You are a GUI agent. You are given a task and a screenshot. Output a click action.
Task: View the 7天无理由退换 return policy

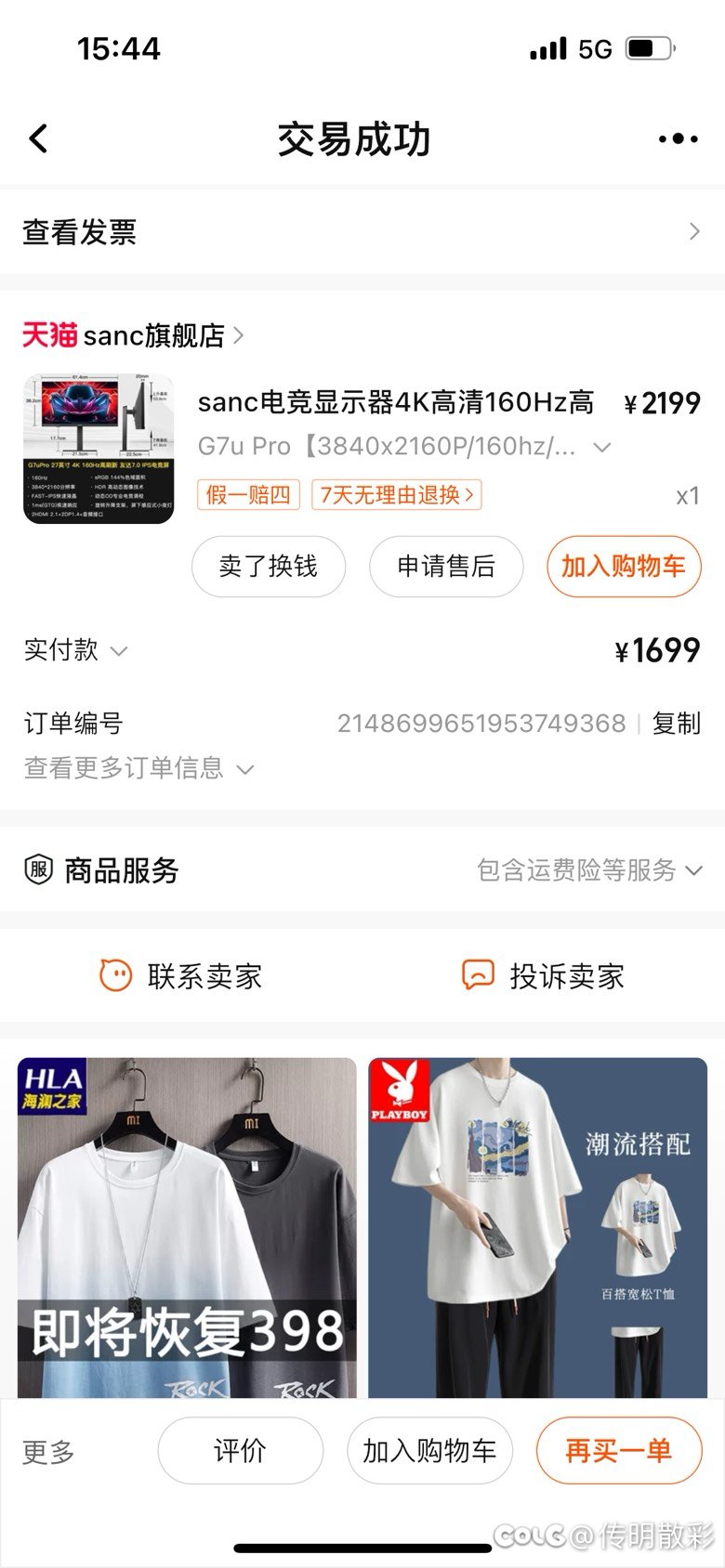[397, 495]
